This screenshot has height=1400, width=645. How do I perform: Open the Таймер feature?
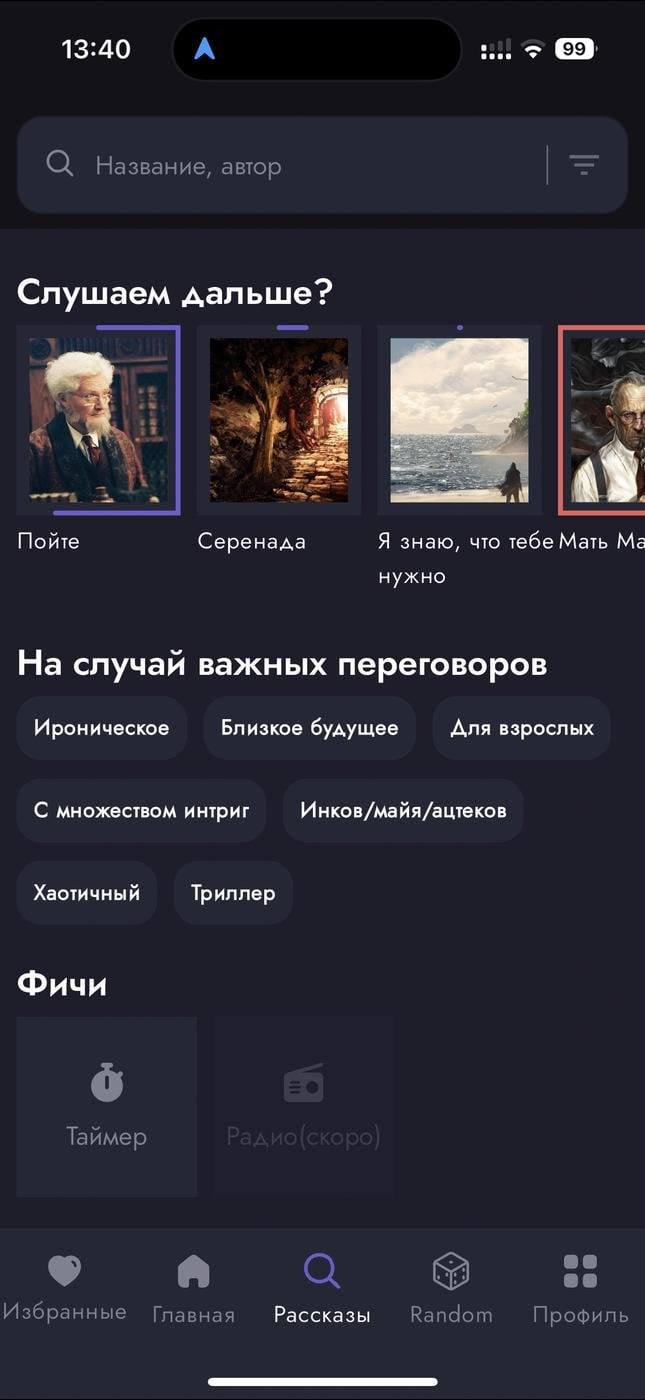pos(106,1106)
